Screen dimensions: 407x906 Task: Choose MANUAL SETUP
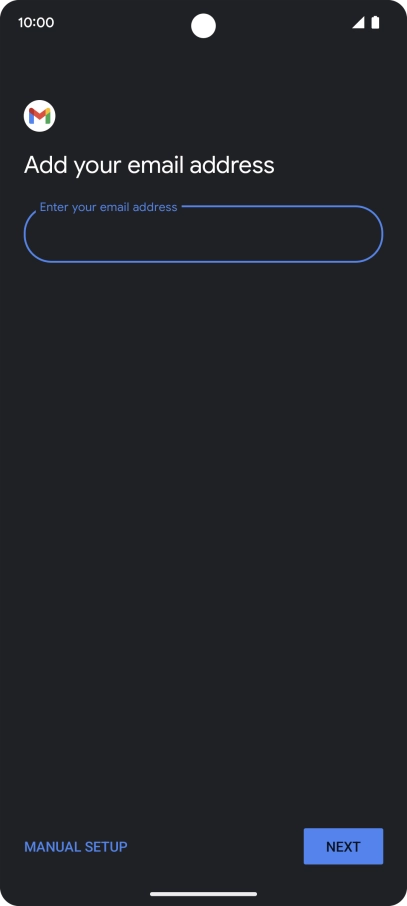pyautogui.click(x=76, y=847)
